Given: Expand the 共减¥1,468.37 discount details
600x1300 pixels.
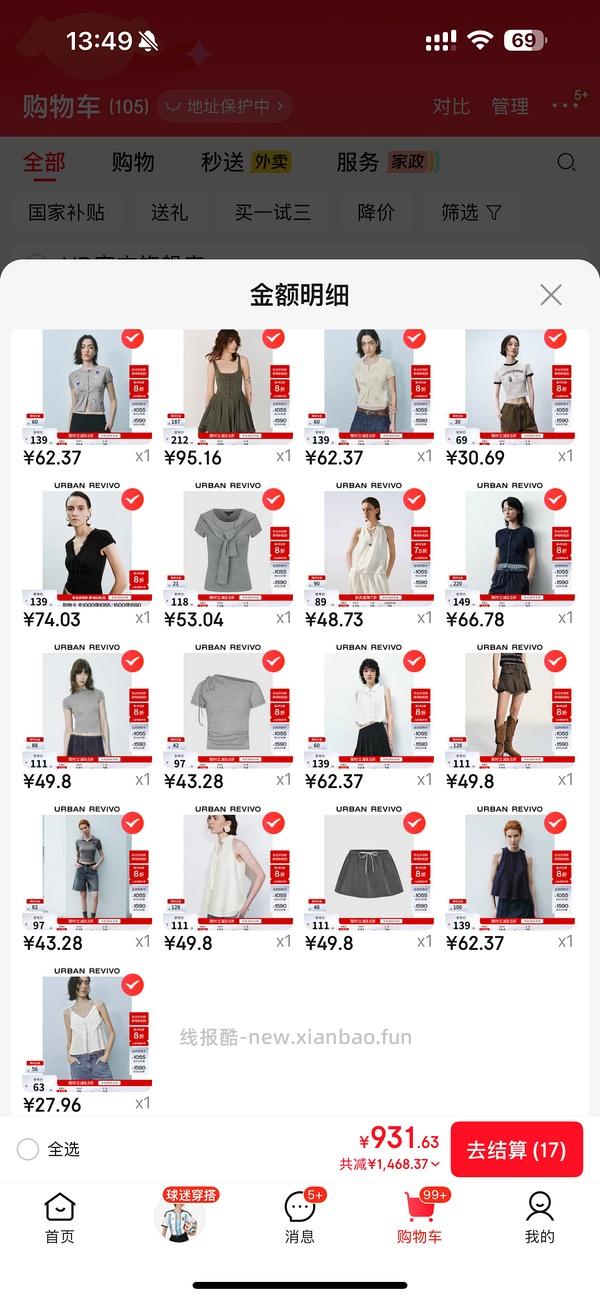Looking at the screenshot, I should (x=390, y=1164).
